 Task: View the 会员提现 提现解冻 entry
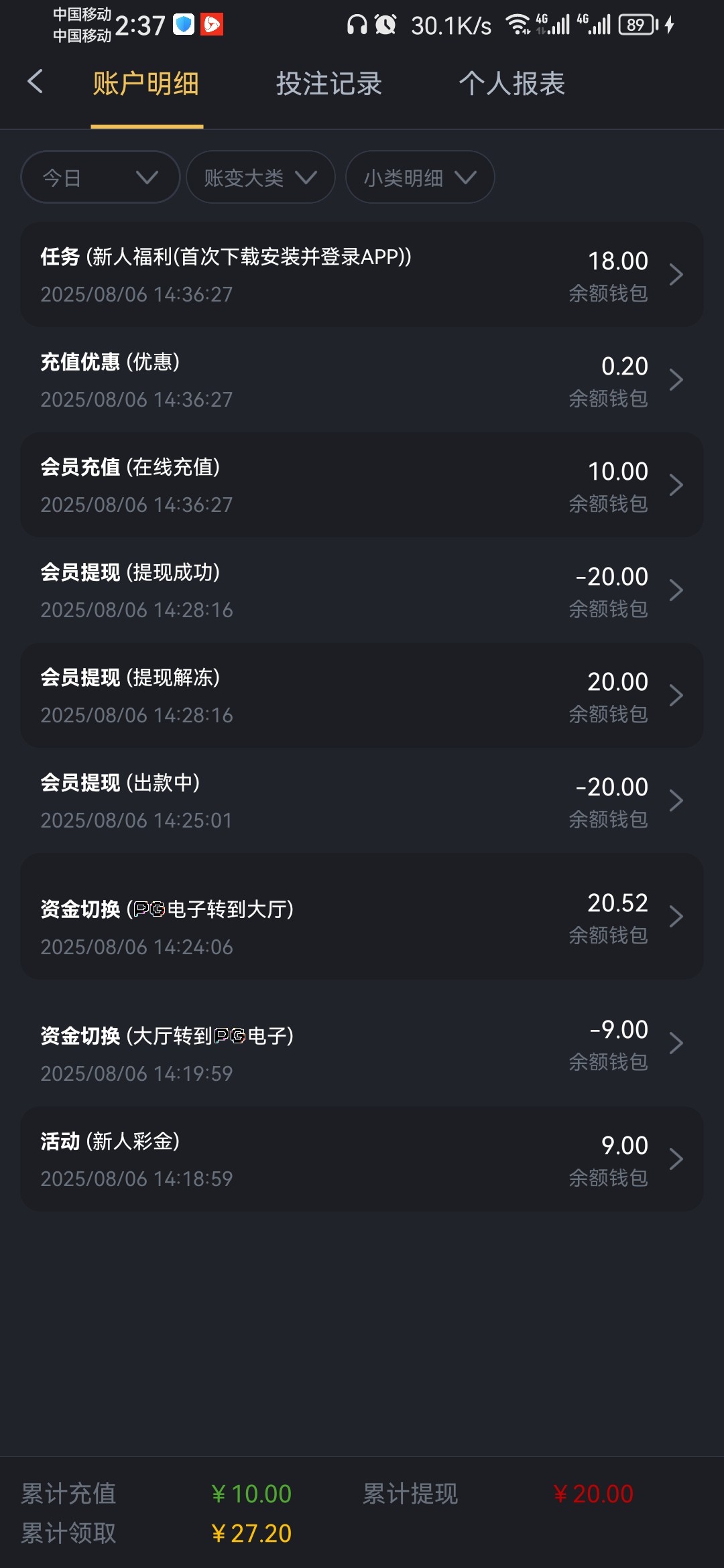pyautogui.click(x=362, y=696)
